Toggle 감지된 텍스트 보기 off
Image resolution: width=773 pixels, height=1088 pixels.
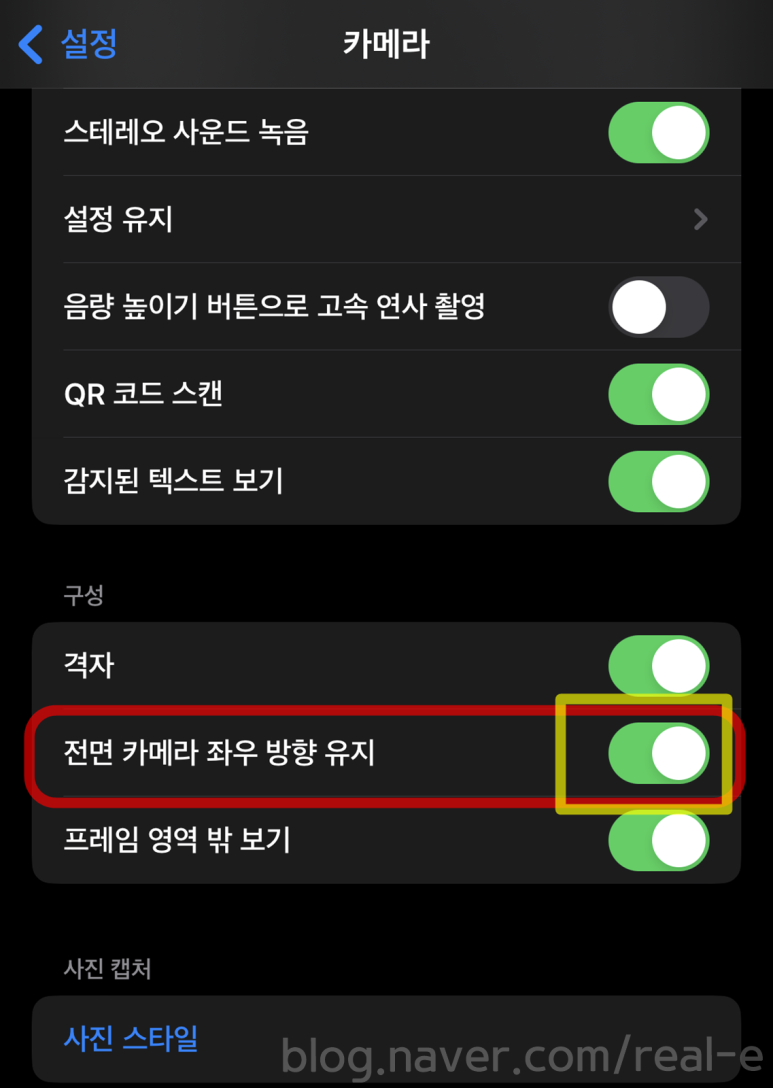[x=658, y=481]
